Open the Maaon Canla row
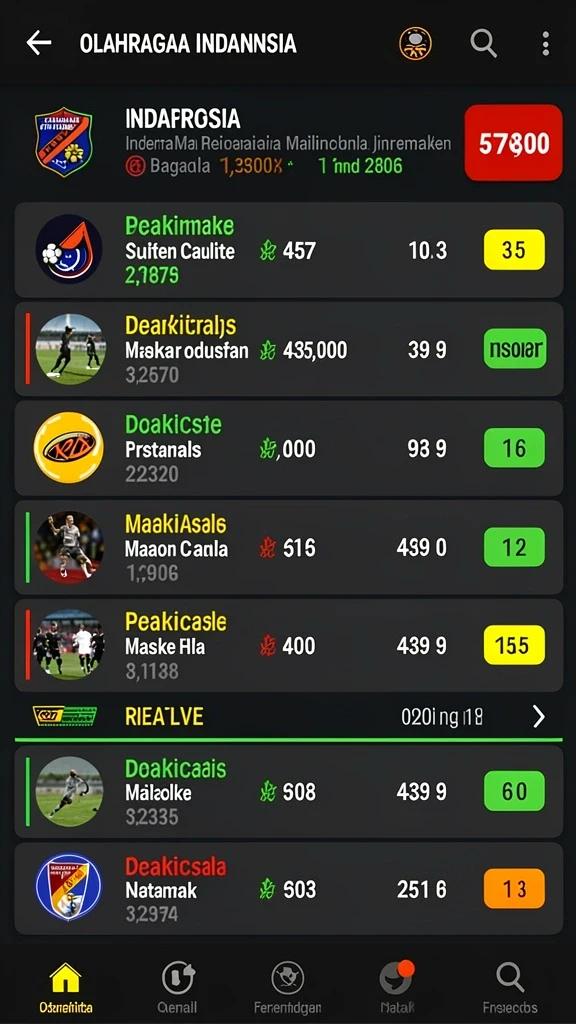 click(289, 547)
